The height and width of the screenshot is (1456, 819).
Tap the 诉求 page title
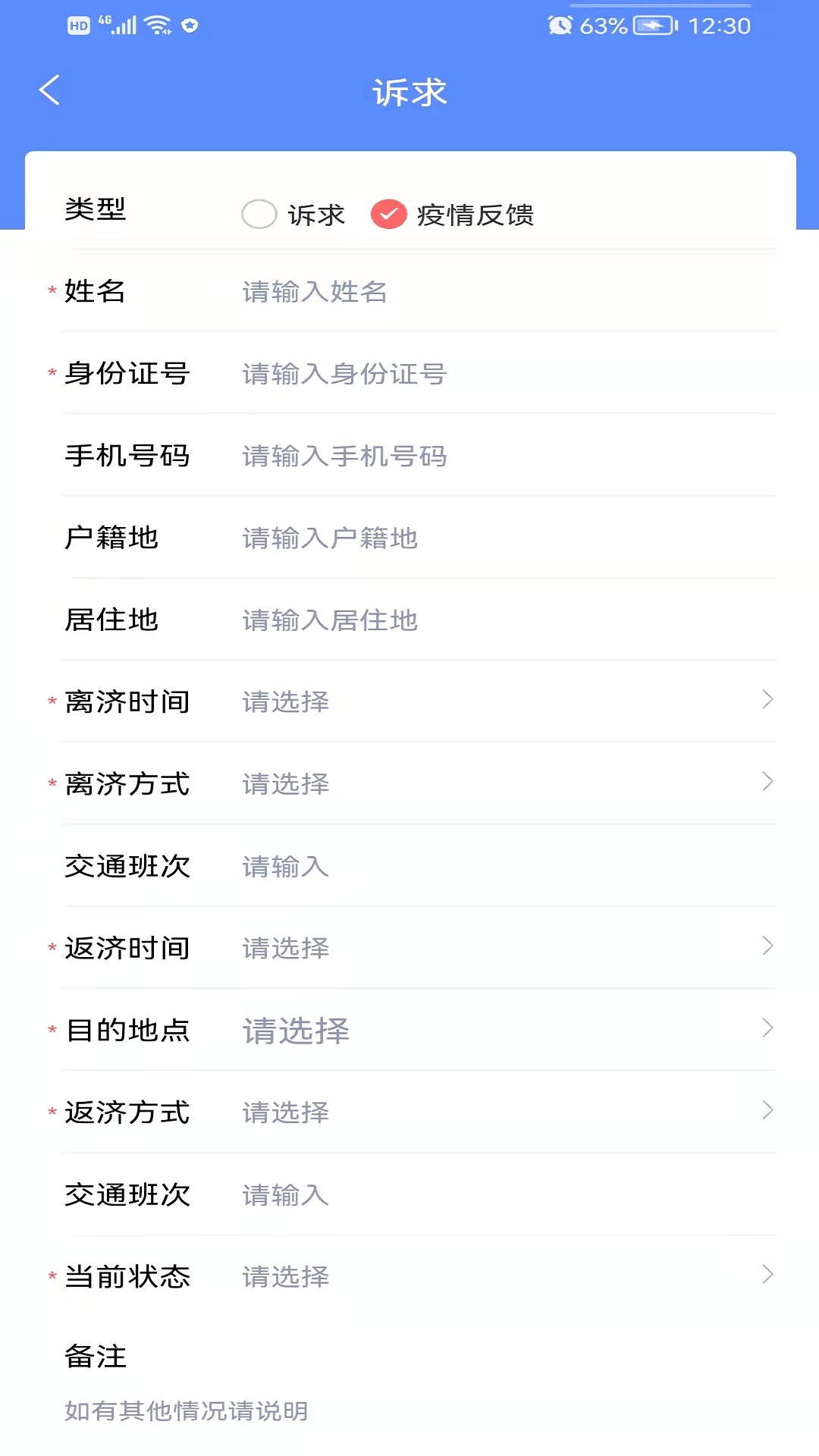(x=409, y=92)
